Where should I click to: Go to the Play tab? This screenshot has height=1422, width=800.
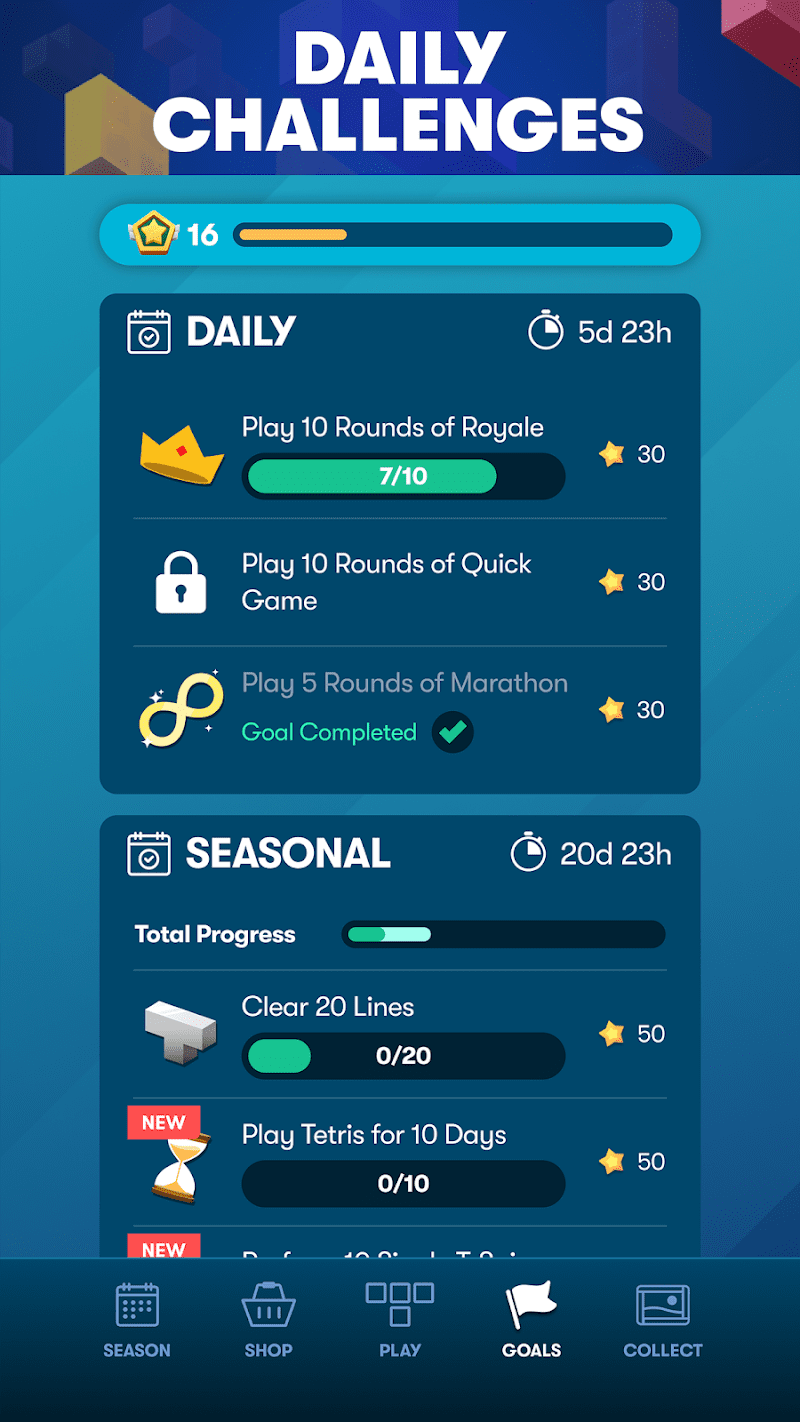pyautogui.click(x=400, y=1320)
